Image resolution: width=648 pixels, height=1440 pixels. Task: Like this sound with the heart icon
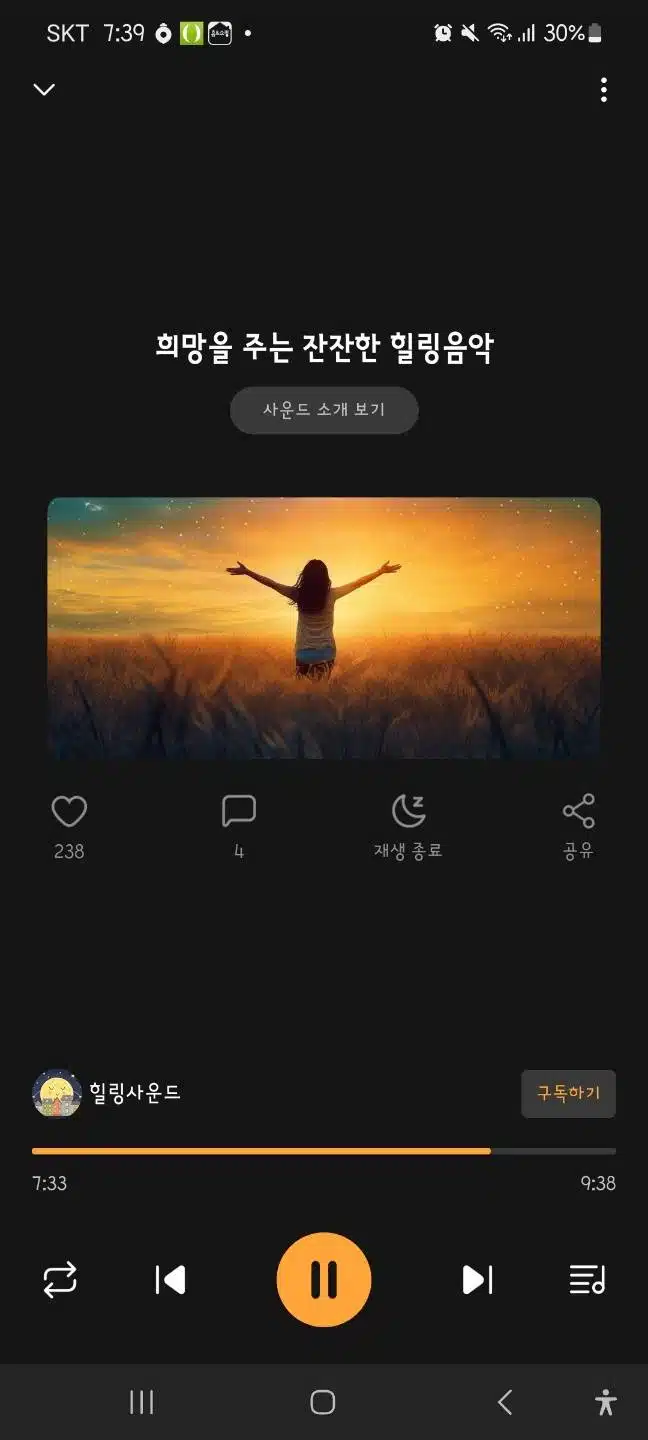tap(69, 812)
